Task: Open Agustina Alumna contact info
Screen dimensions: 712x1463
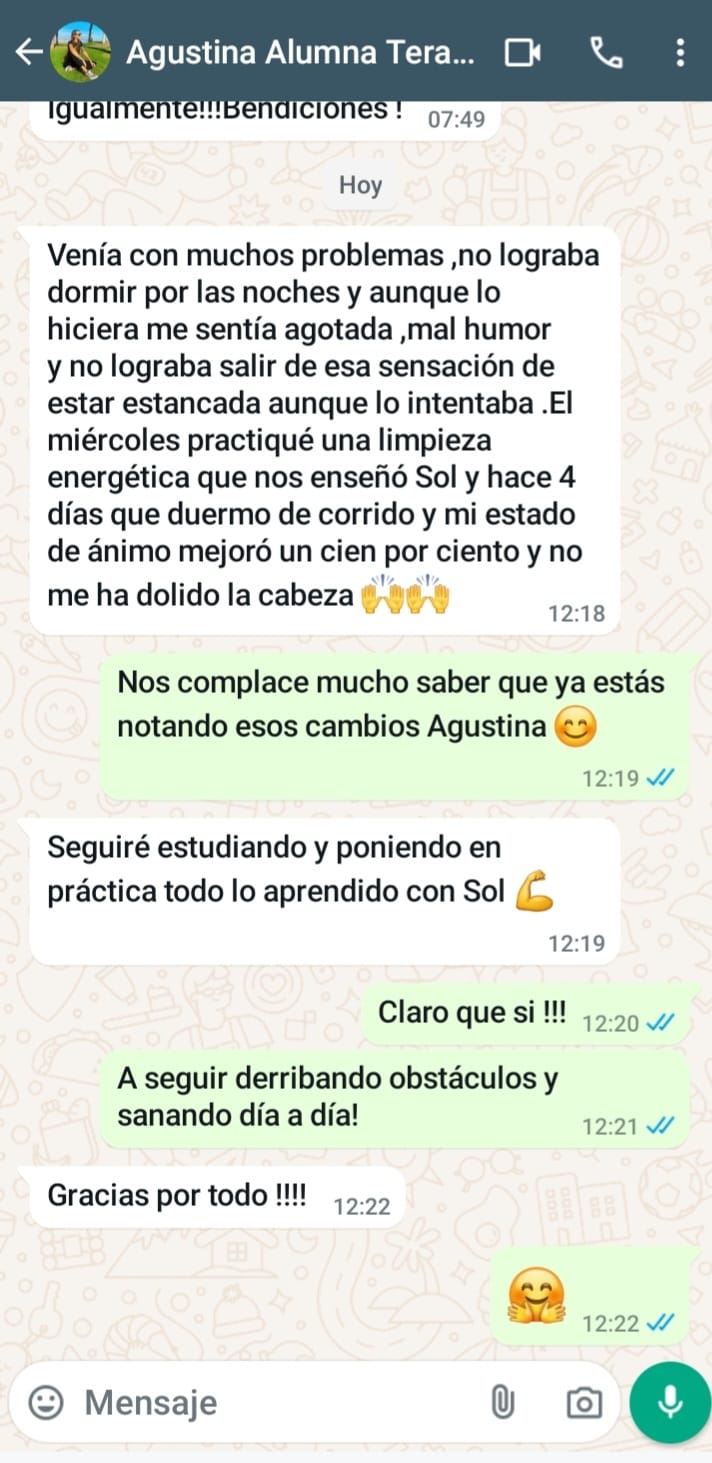Action: coord(300,52)
